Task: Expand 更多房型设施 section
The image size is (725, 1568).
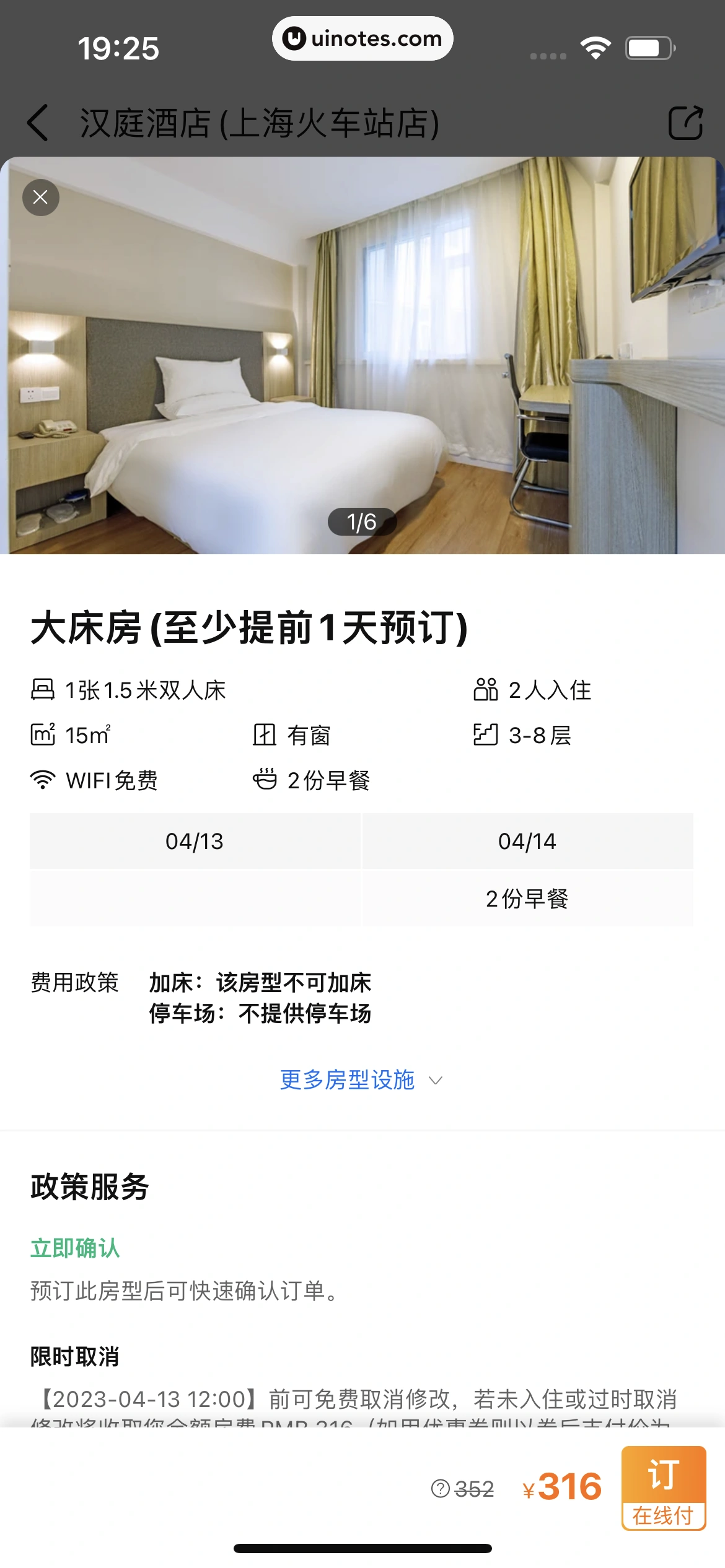Action: point(361,1080)
